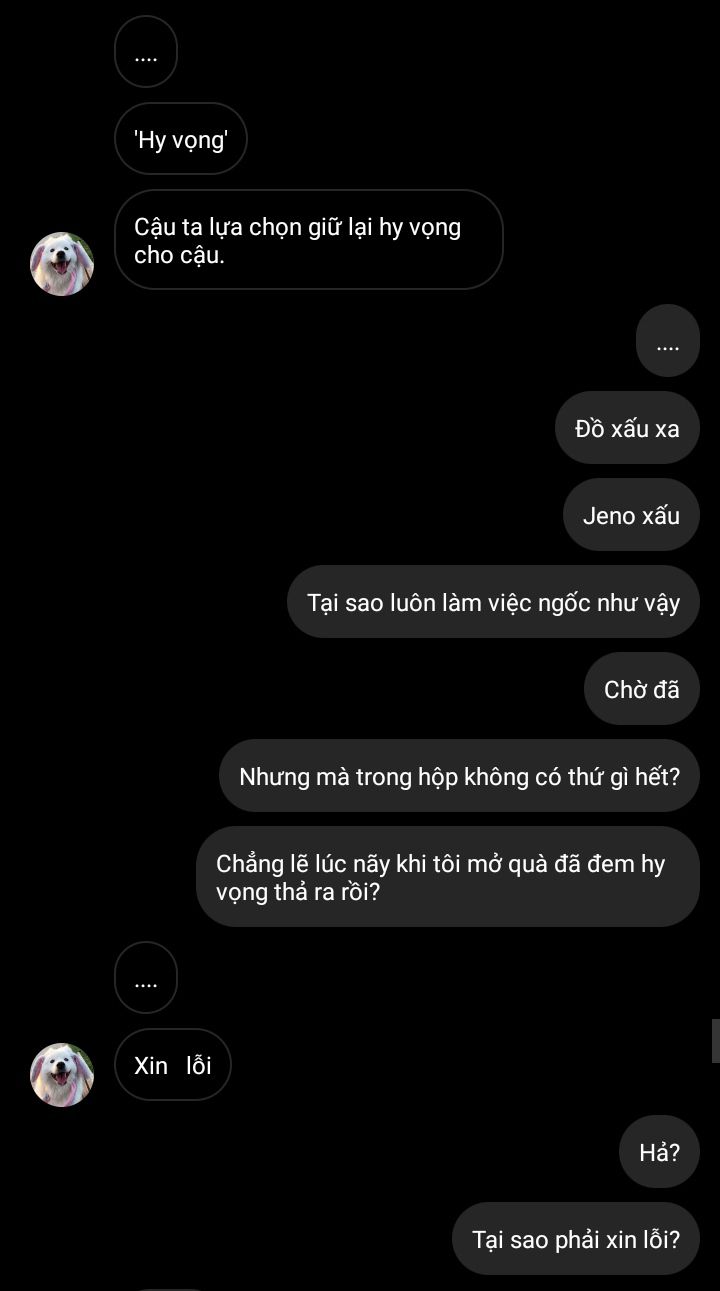Open sender's avatar beside "Cậu ta lựa chọn" message
Screen dimensions: 720x1291
coord(63,264)
